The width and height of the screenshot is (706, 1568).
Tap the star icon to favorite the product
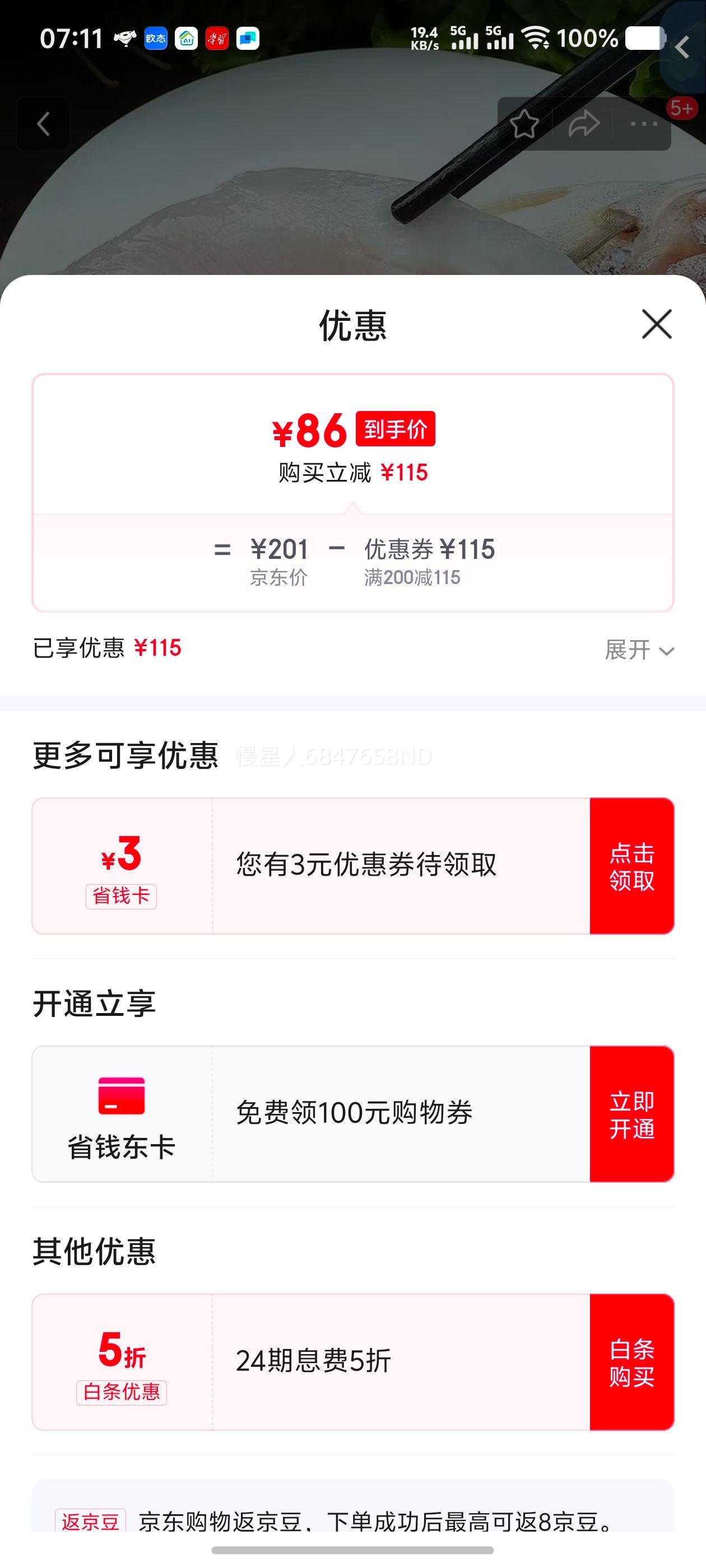(524, 124)
